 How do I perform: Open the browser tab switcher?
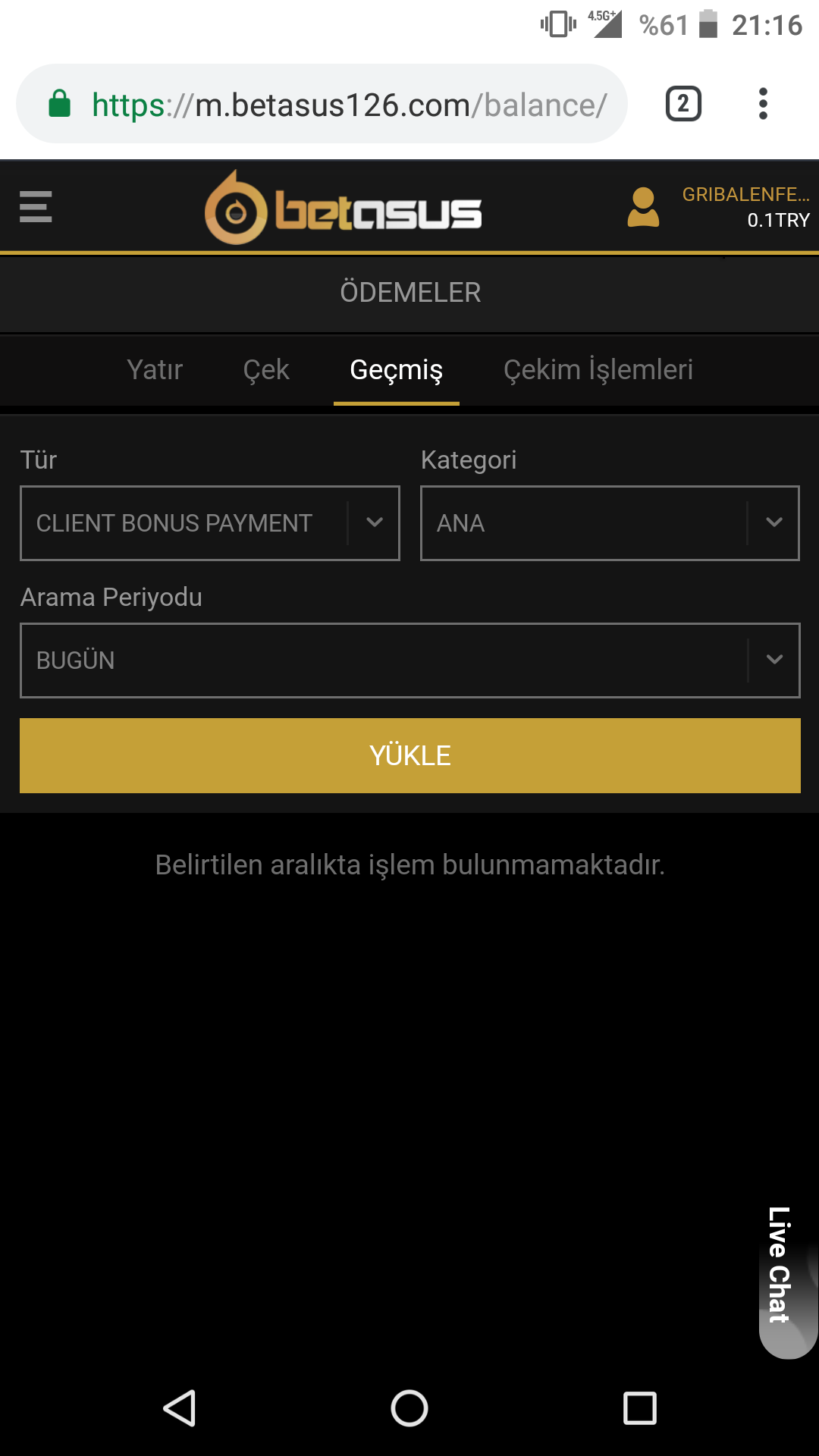pyautogui.click(x=683, y=104)
